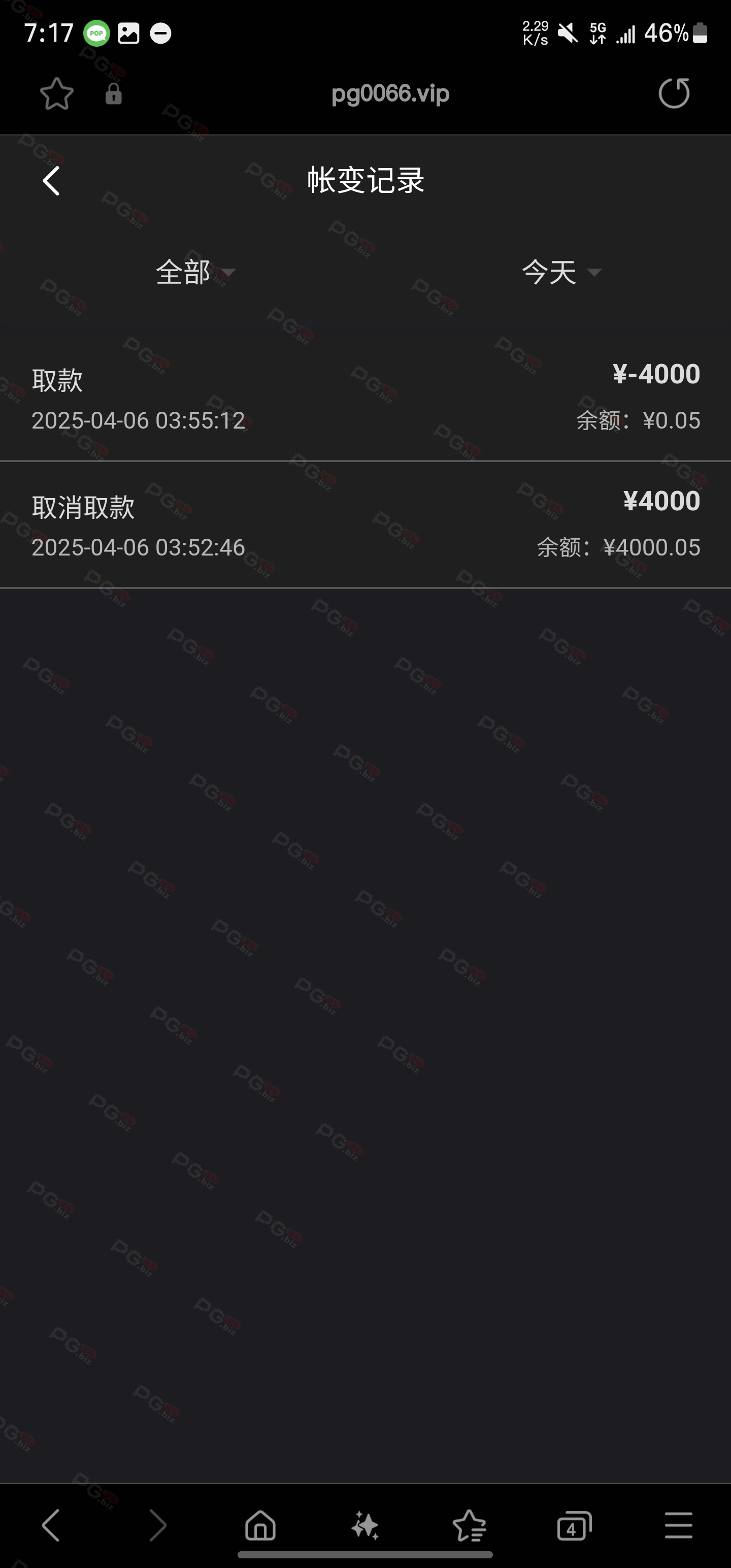Screen dimensions: 731x1568
Task: View site security info via the lock icon
Action: click(x=113, y=94)
